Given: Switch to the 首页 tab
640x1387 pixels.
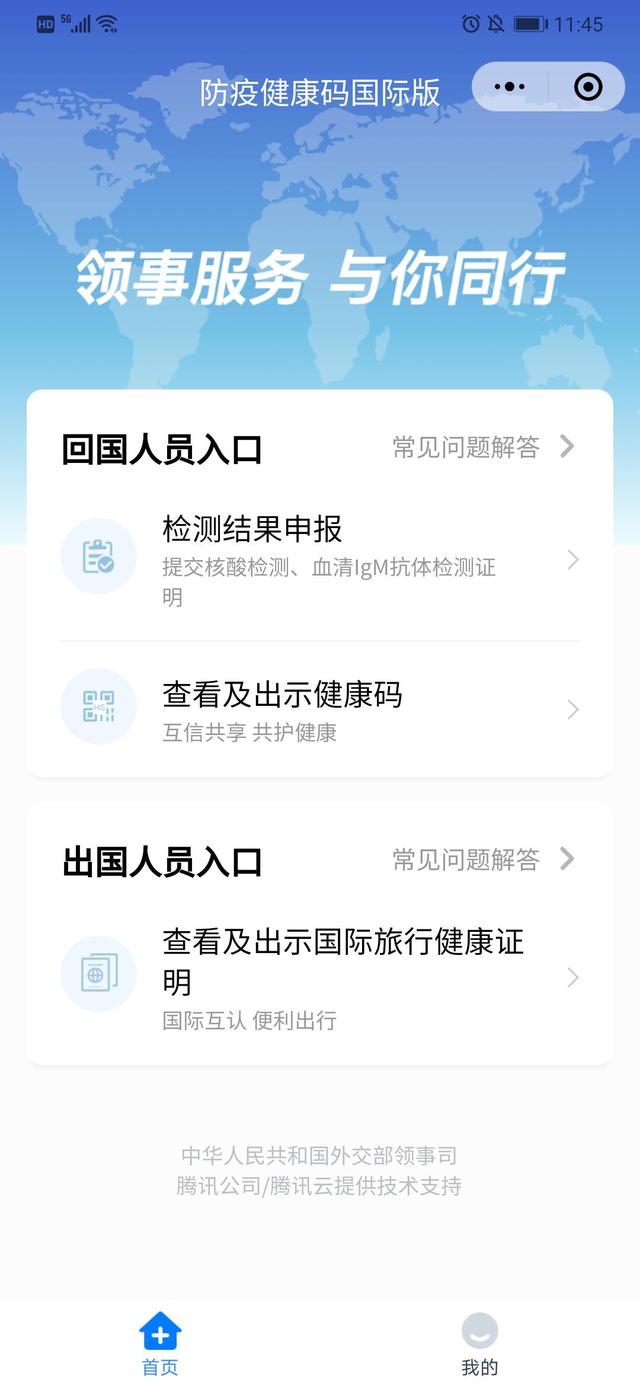Looking at the screenshot, I should [160, 1344].
